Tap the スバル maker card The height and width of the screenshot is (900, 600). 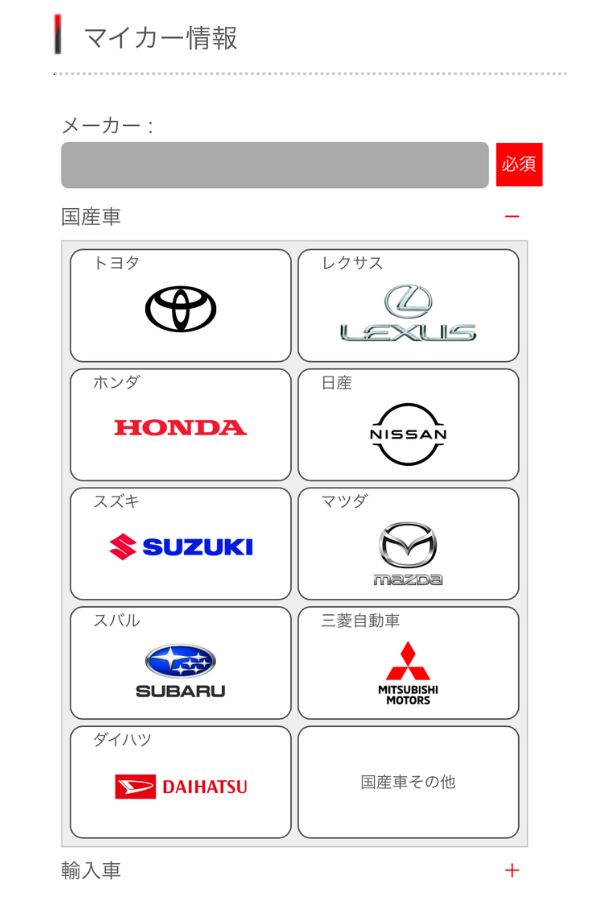(x=181, y=662)
